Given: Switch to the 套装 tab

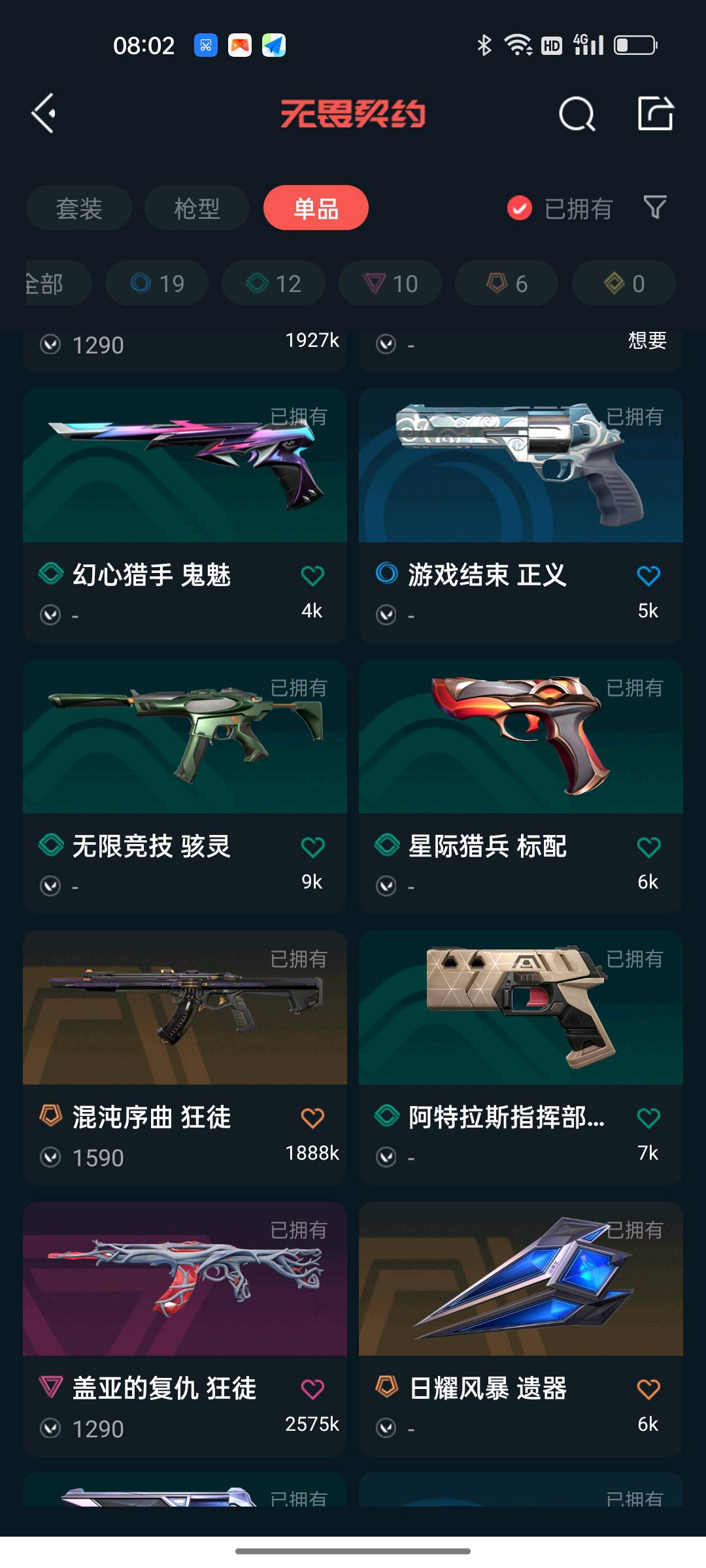Looking at the screenshot, I should click(x=79, y=208).
